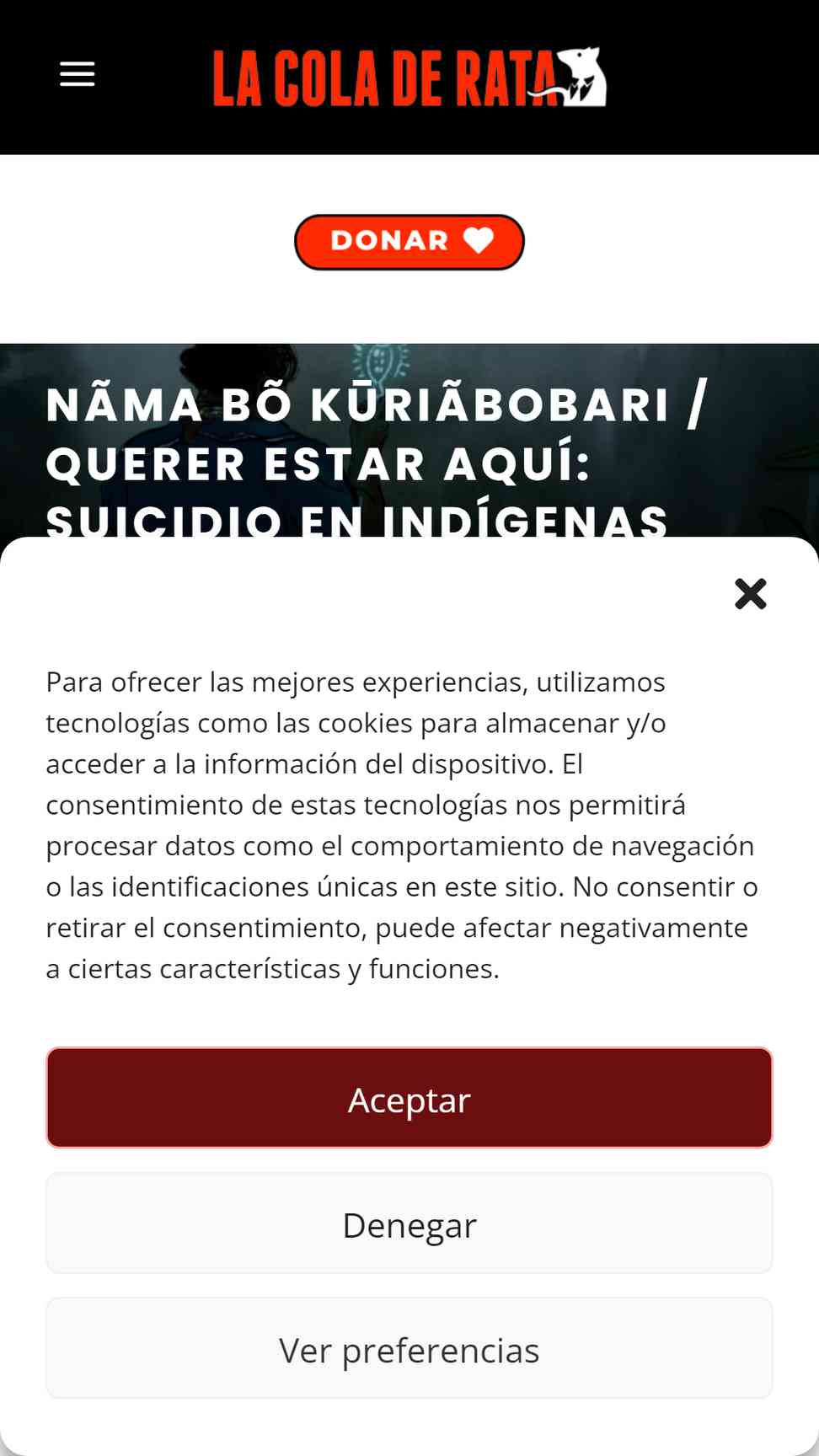Open Ver preferencias for cookies

(x=409, y=1349)
